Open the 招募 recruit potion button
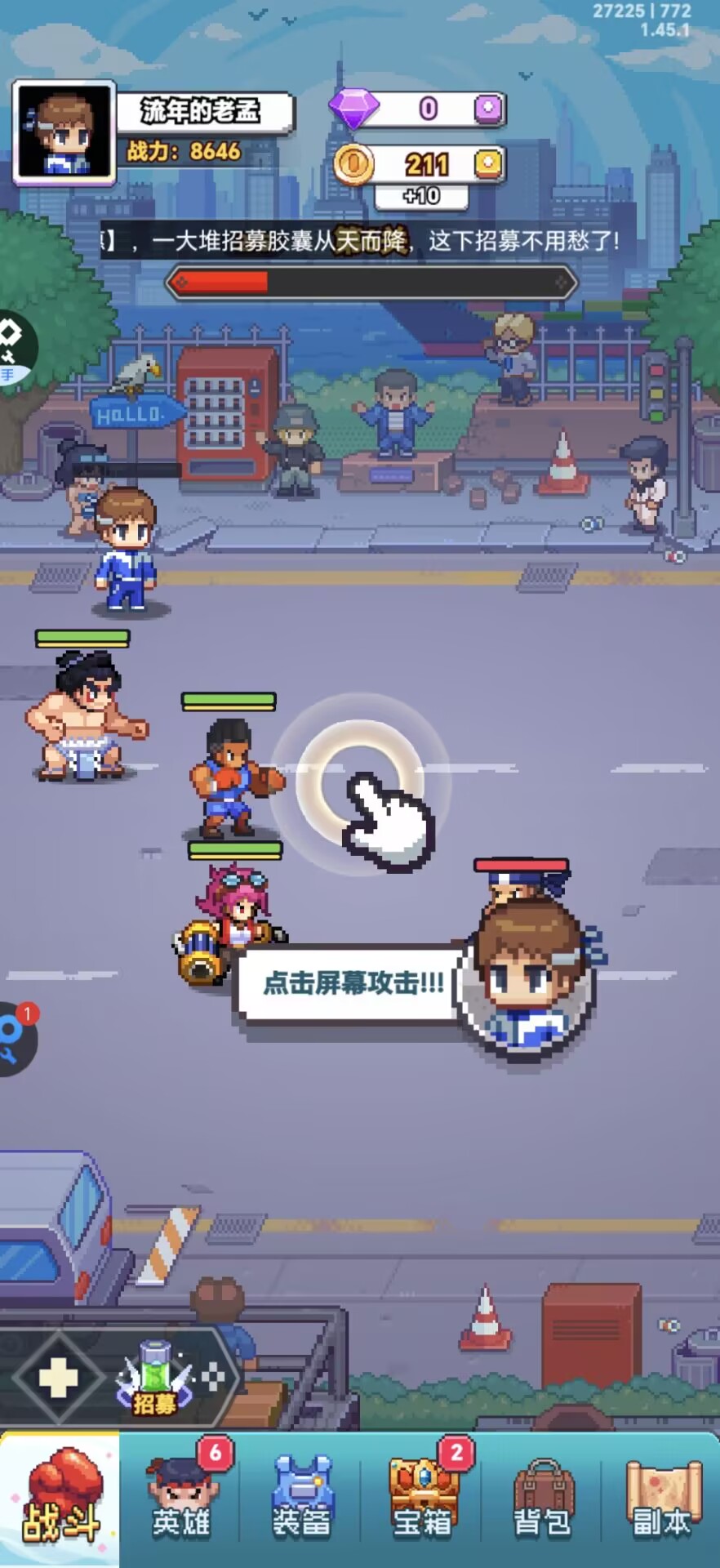Viewport: 720px width, 1568px height. pyautogui.click(x=154, y=1378)
